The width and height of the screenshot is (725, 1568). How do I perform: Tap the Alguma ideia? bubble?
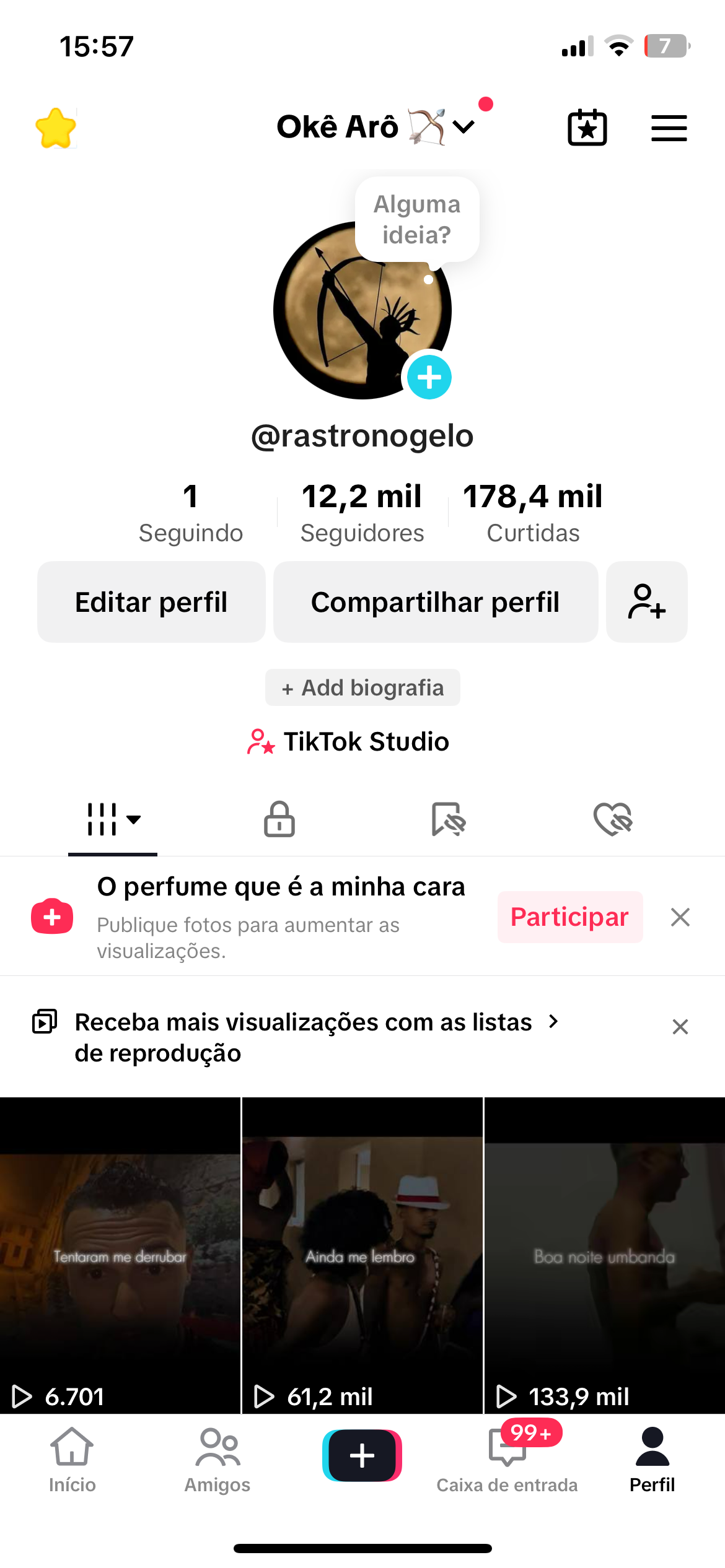[x=417, y=219]
